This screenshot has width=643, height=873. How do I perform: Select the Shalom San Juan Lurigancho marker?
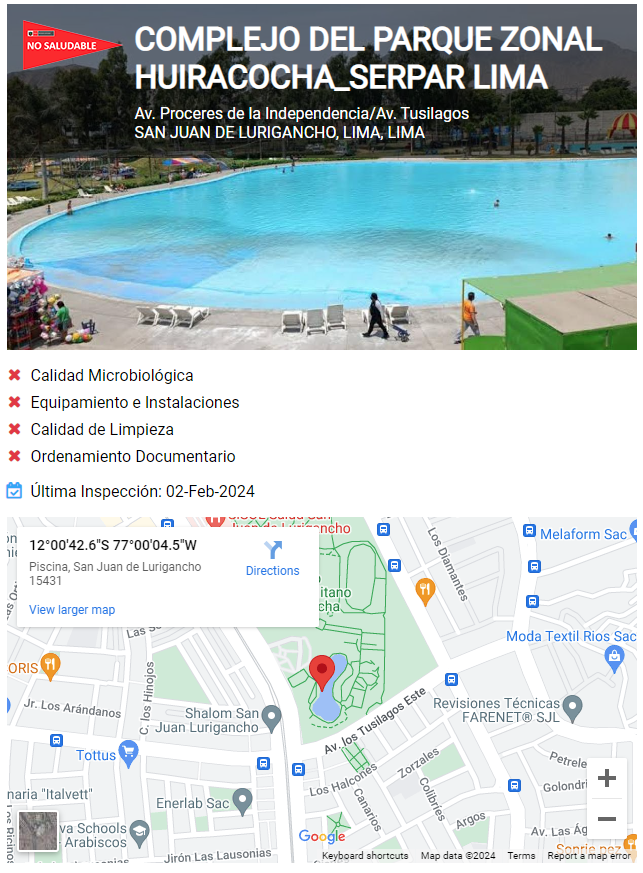(x=272, y=718)
